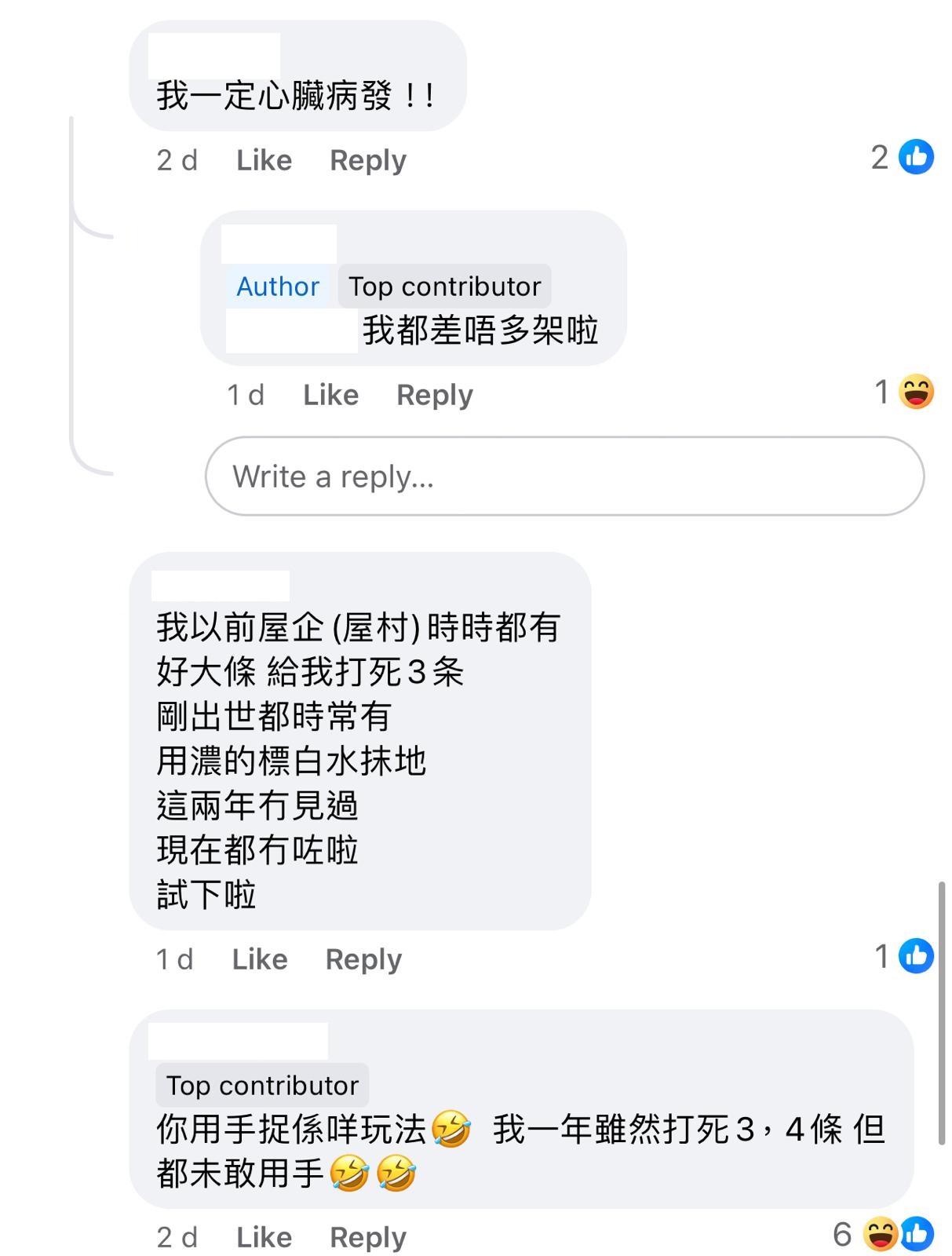This screenshot has height=1256, width=952.
Task: Click the Author badge on the reply
Action: click(279, 286)
